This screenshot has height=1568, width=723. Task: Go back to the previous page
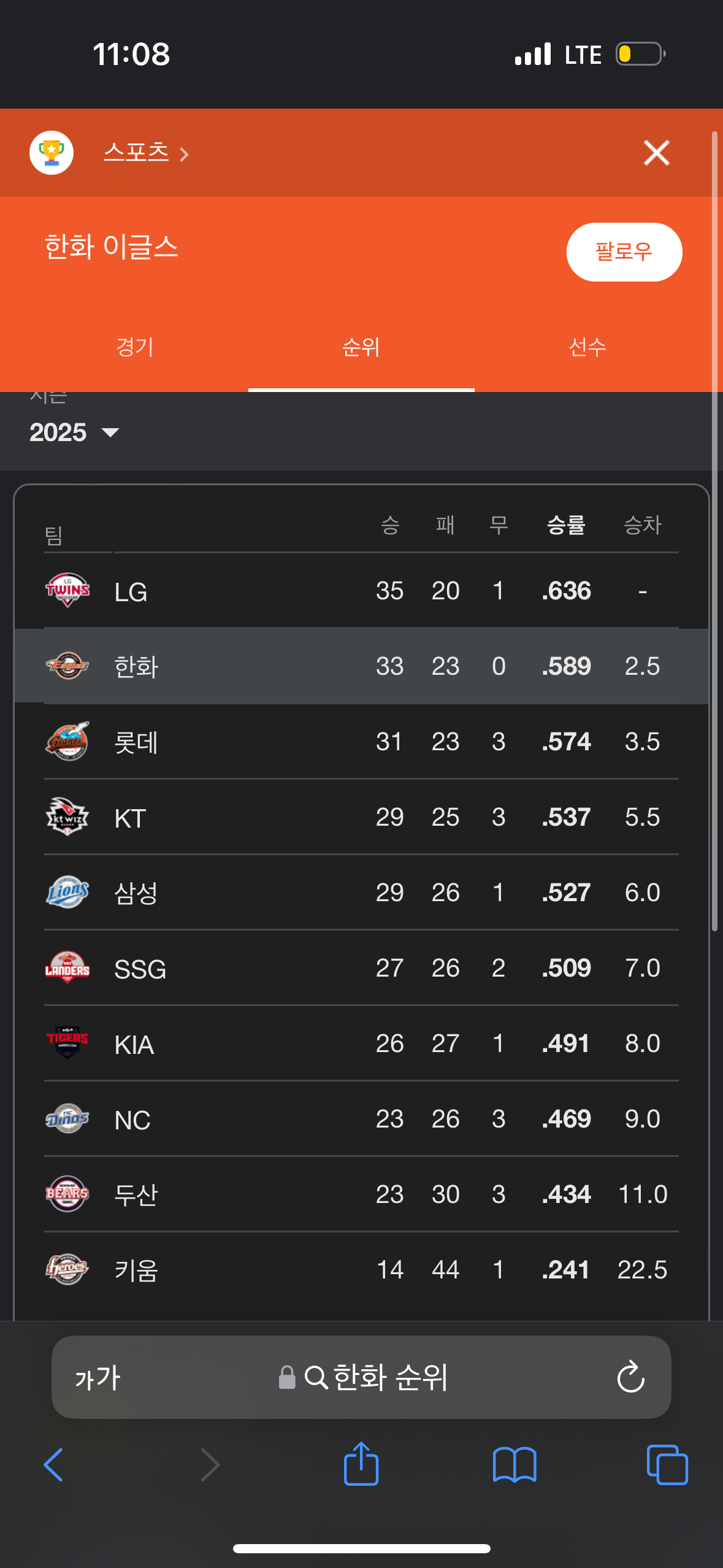tap(54, 1465)
